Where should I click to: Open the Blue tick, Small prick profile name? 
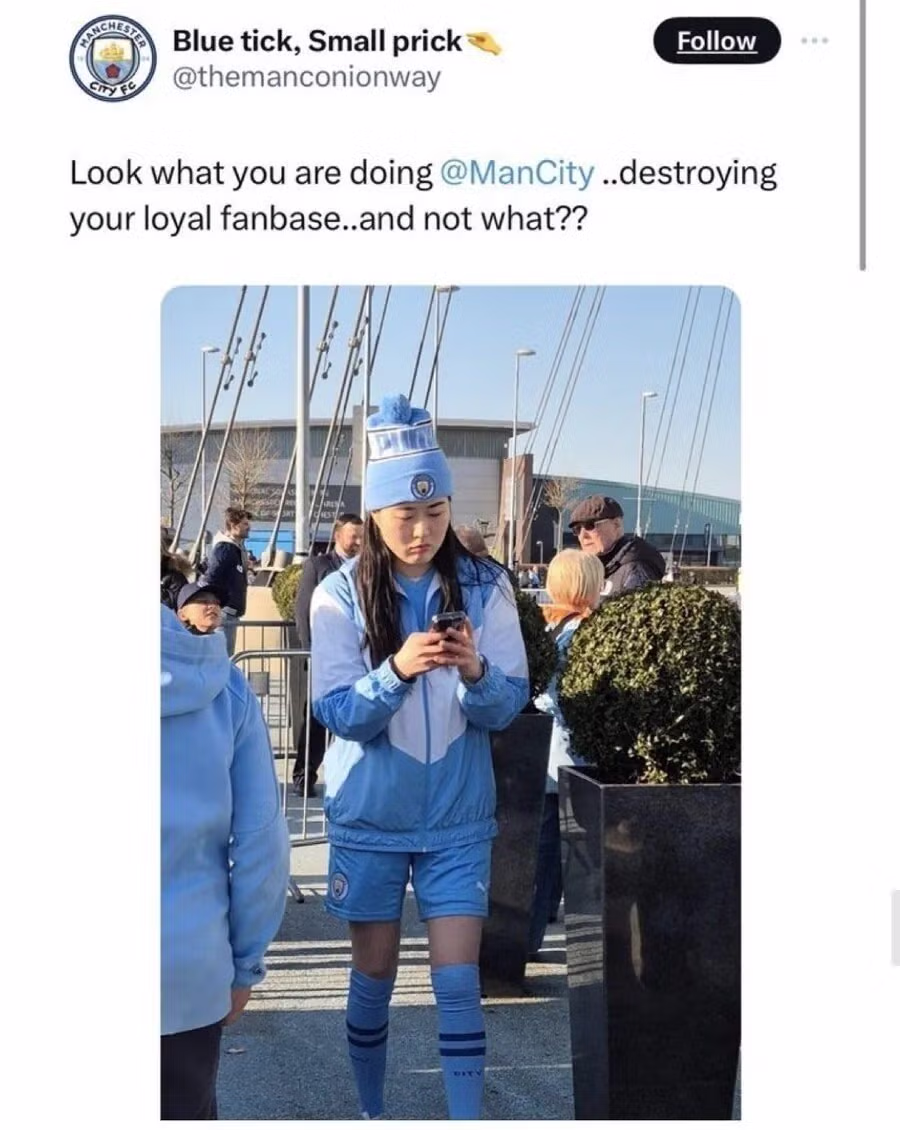(317, 41)
